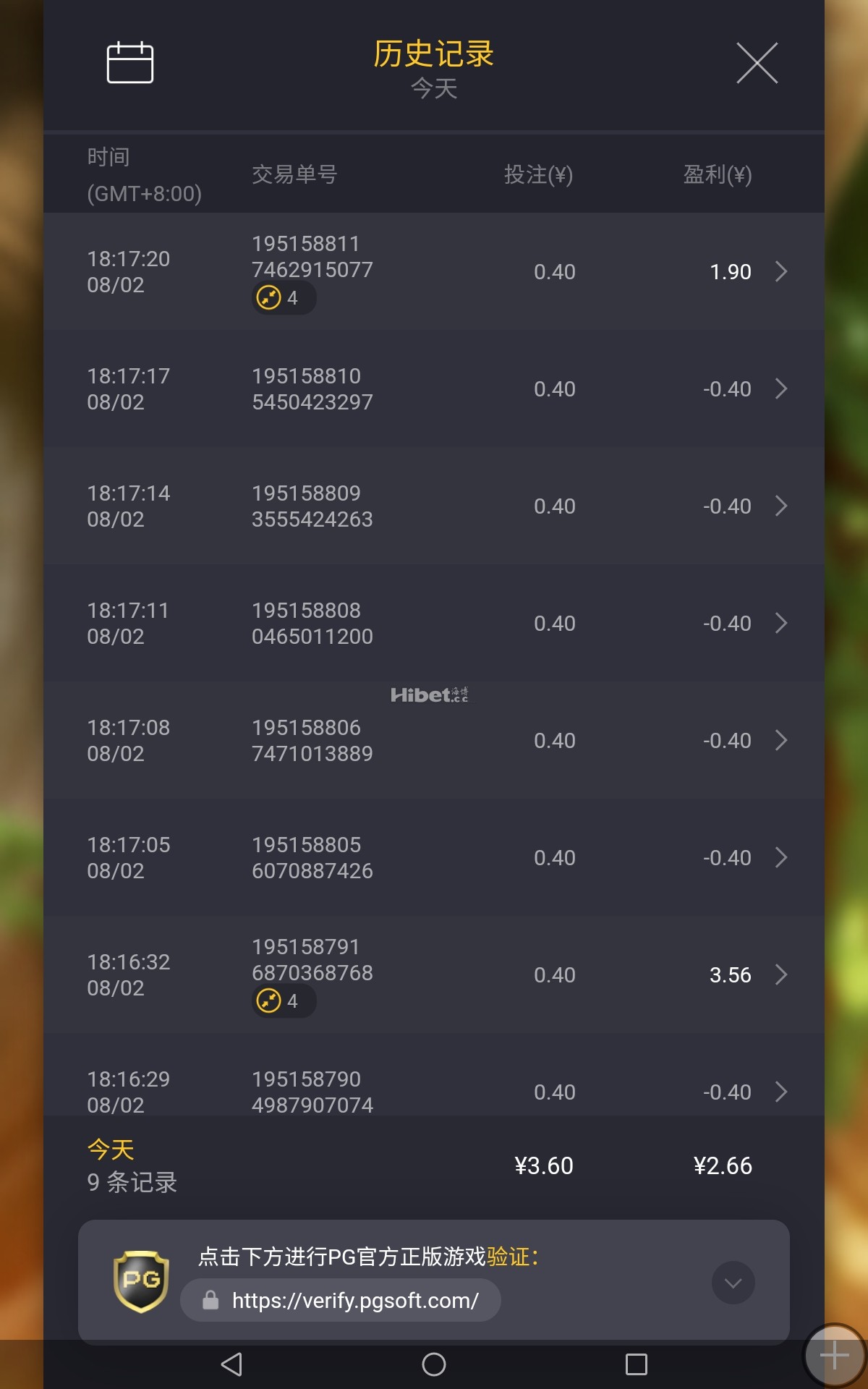Image resolution: width=868 pixels, height=1389 pixels.
Task: Tap the floating plus button
Action: coord(834,1355)
